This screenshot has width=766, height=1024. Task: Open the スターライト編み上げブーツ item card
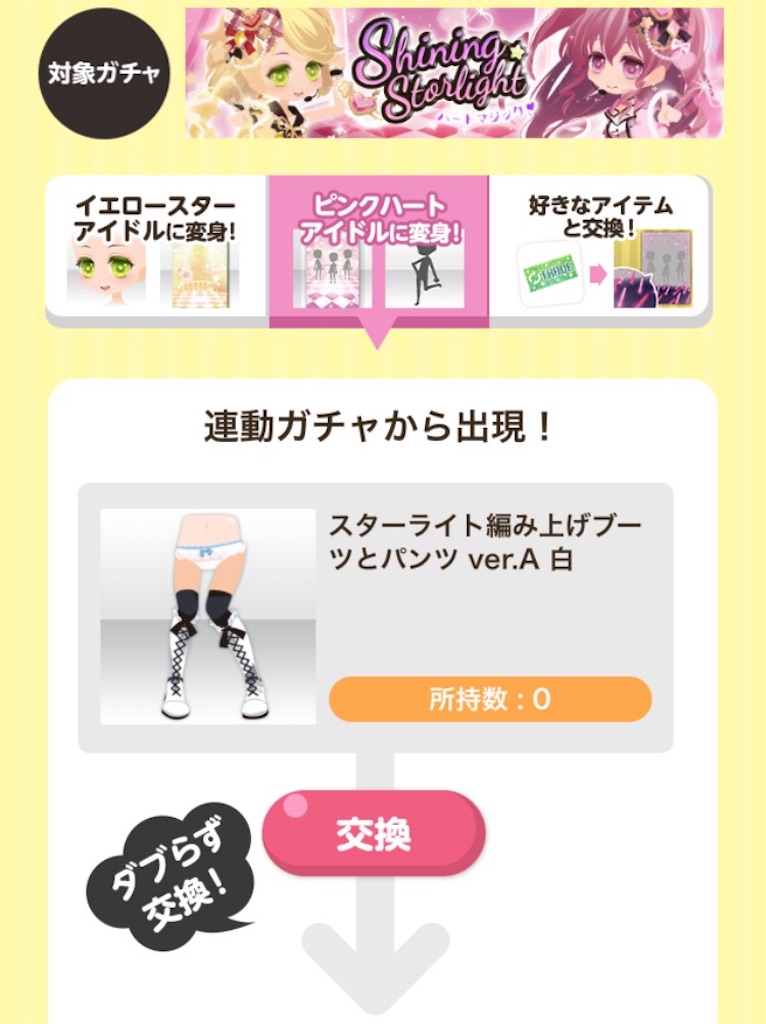(x=375, y=617)
